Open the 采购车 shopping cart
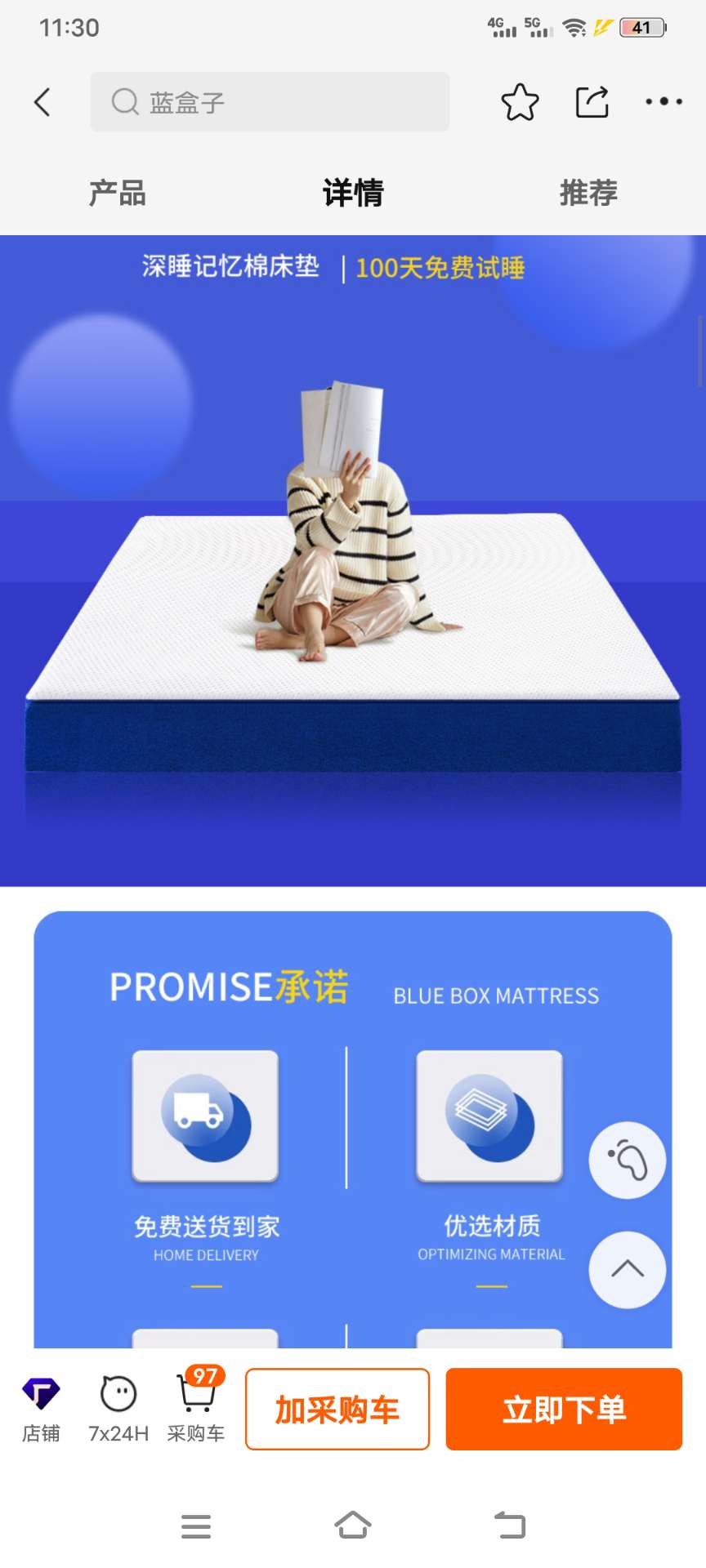Screen dimensions: 706x1568 196,1408
